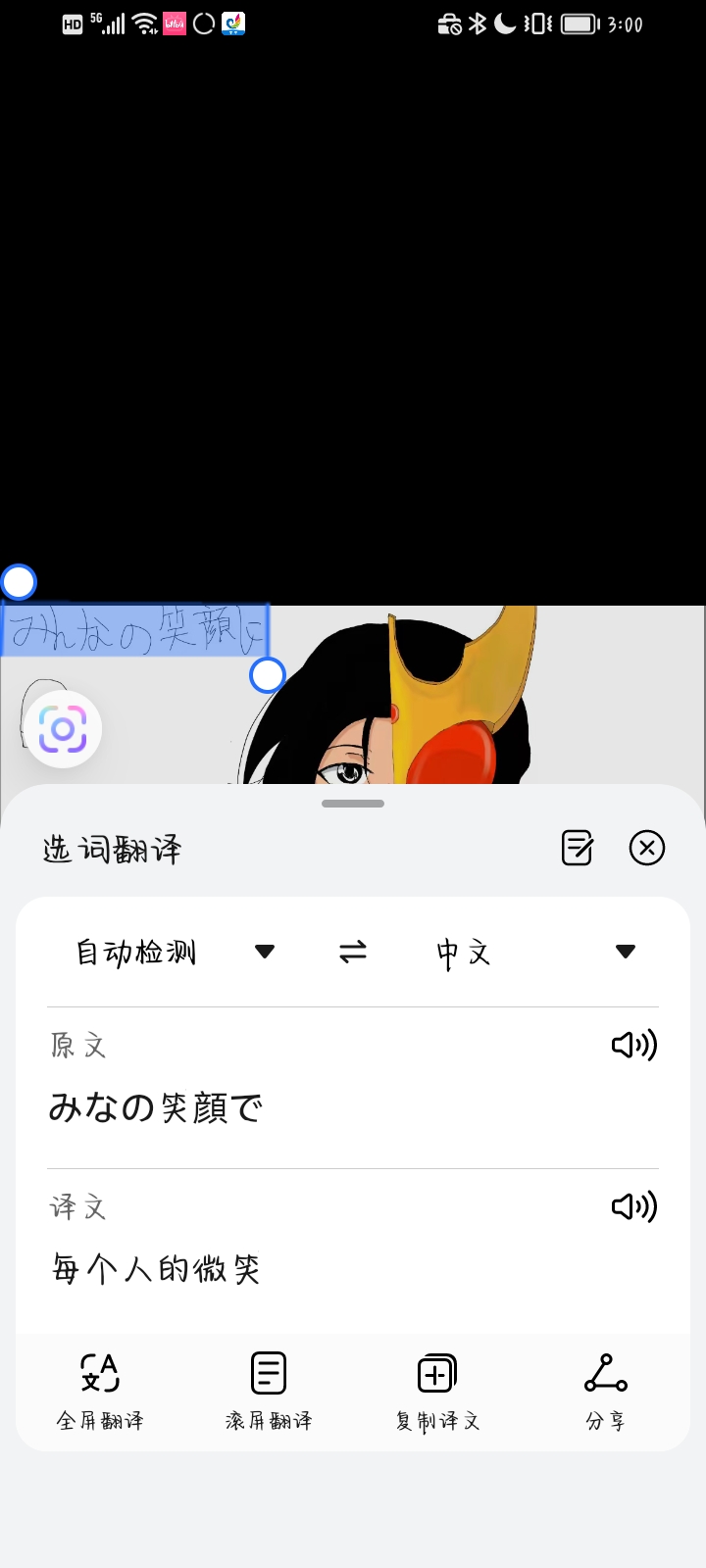
Task: Select the full-screen translate icon
Action: pyautogui.click(x=101, y=1372)
